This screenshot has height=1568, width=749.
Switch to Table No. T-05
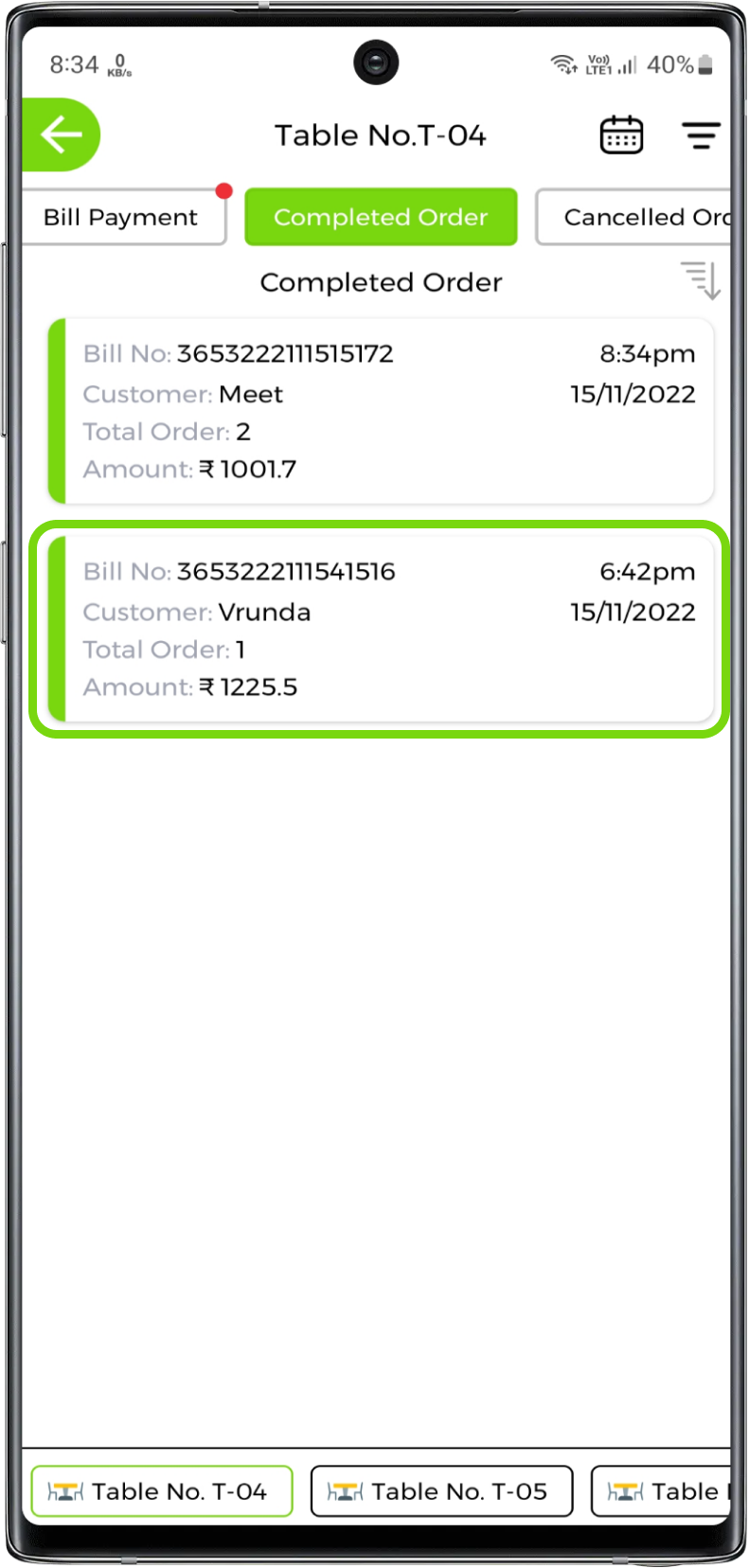[441, 1491]
